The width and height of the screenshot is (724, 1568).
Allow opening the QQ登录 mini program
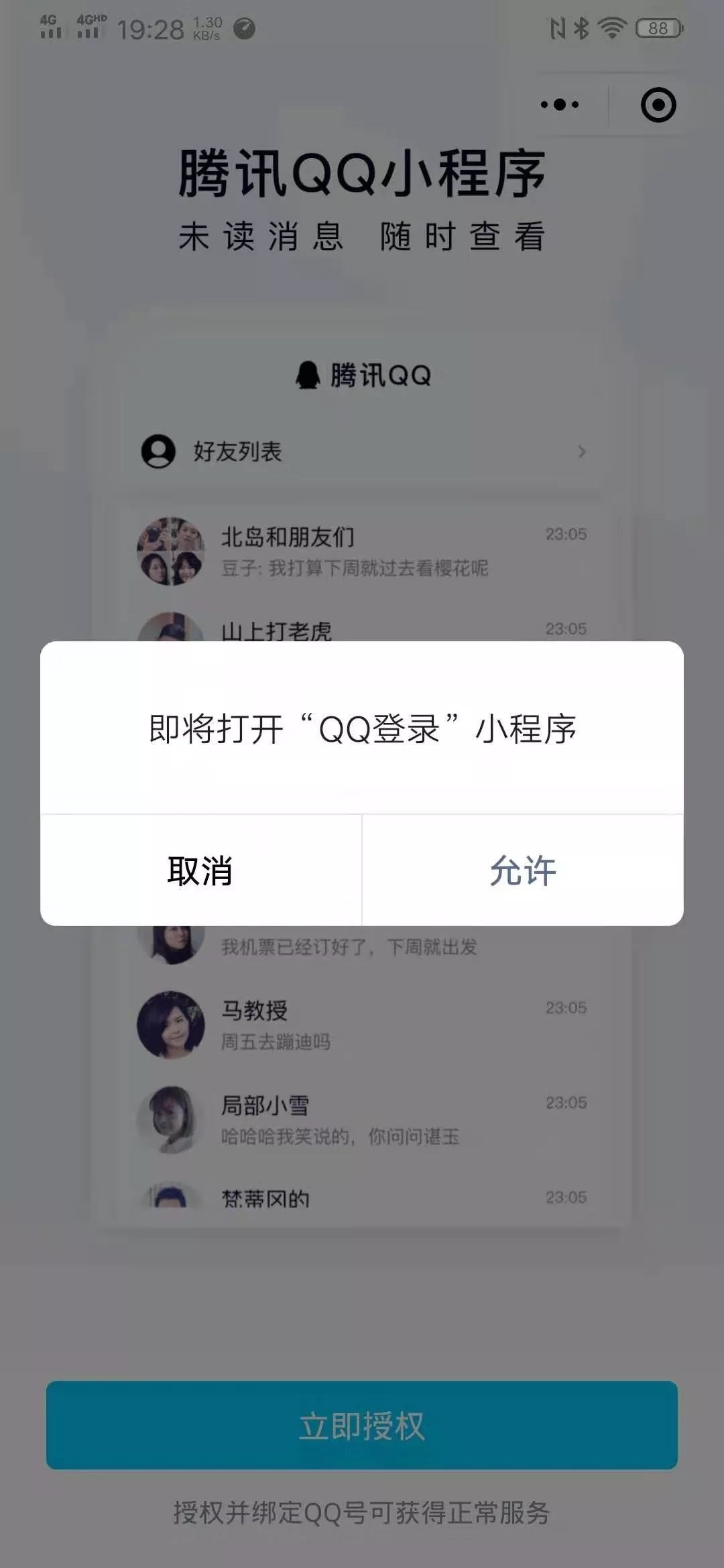point(523,870)
